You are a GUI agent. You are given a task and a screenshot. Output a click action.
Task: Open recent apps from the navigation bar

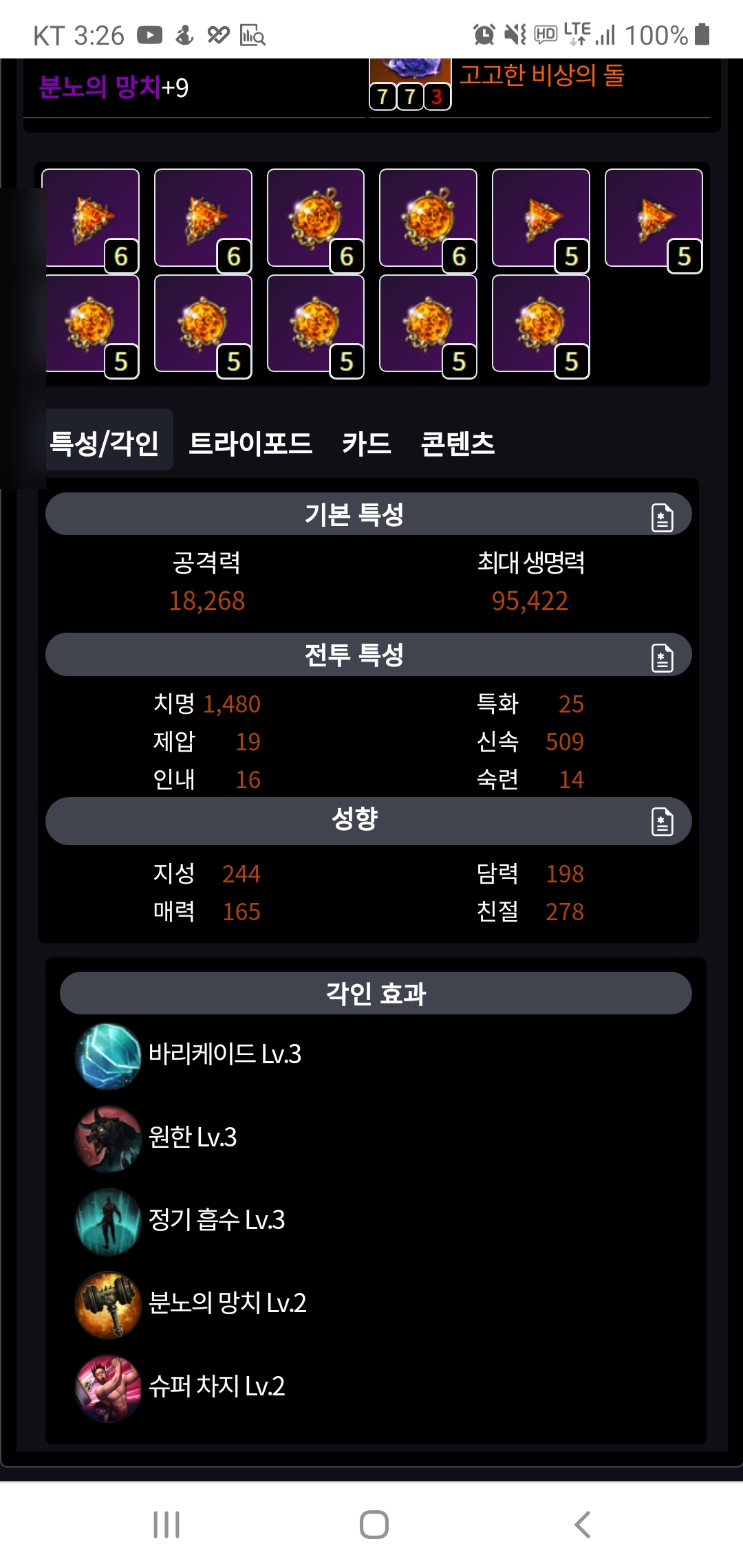[x=166, y=1524]
